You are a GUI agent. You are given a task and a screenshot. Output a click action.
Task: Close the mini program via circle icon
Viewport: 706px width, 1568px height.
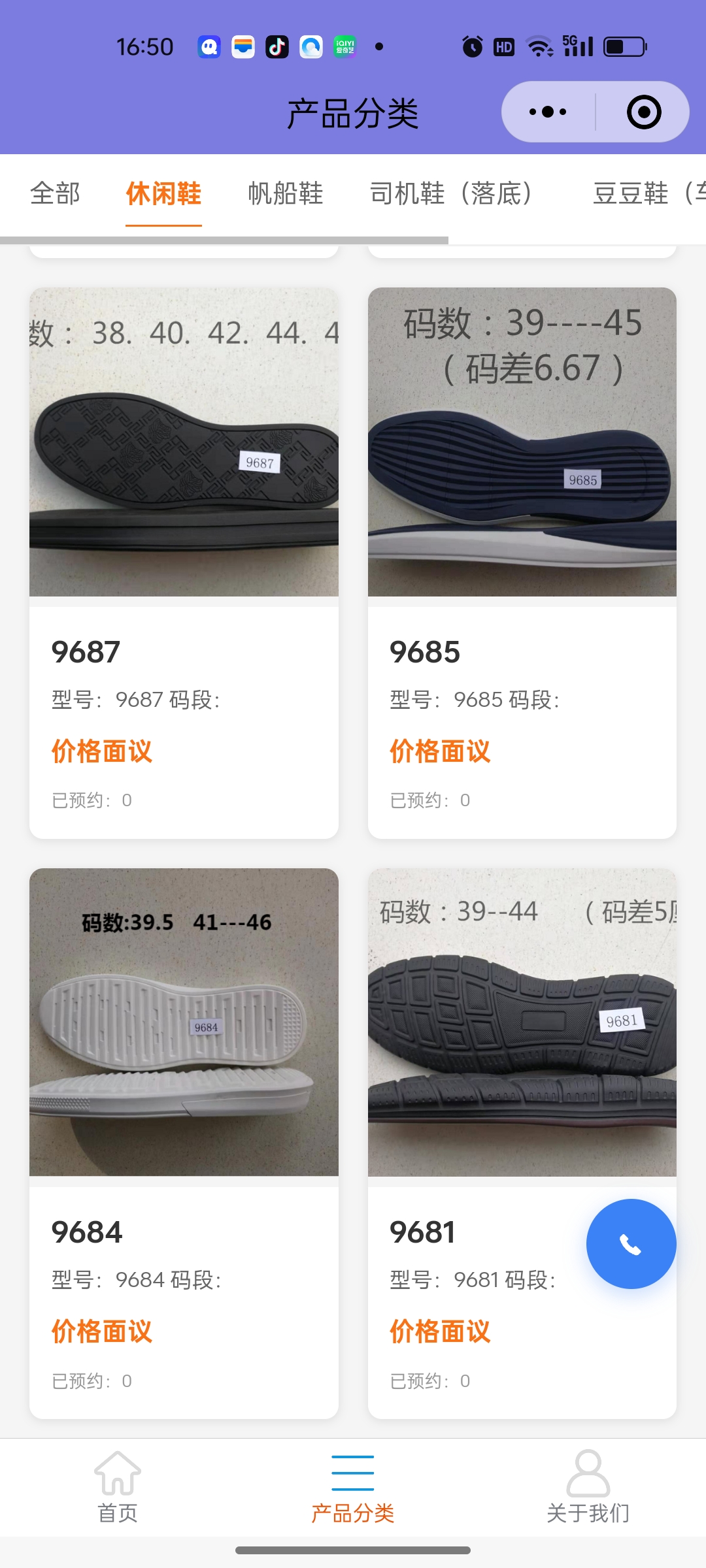tap(644, 112)
